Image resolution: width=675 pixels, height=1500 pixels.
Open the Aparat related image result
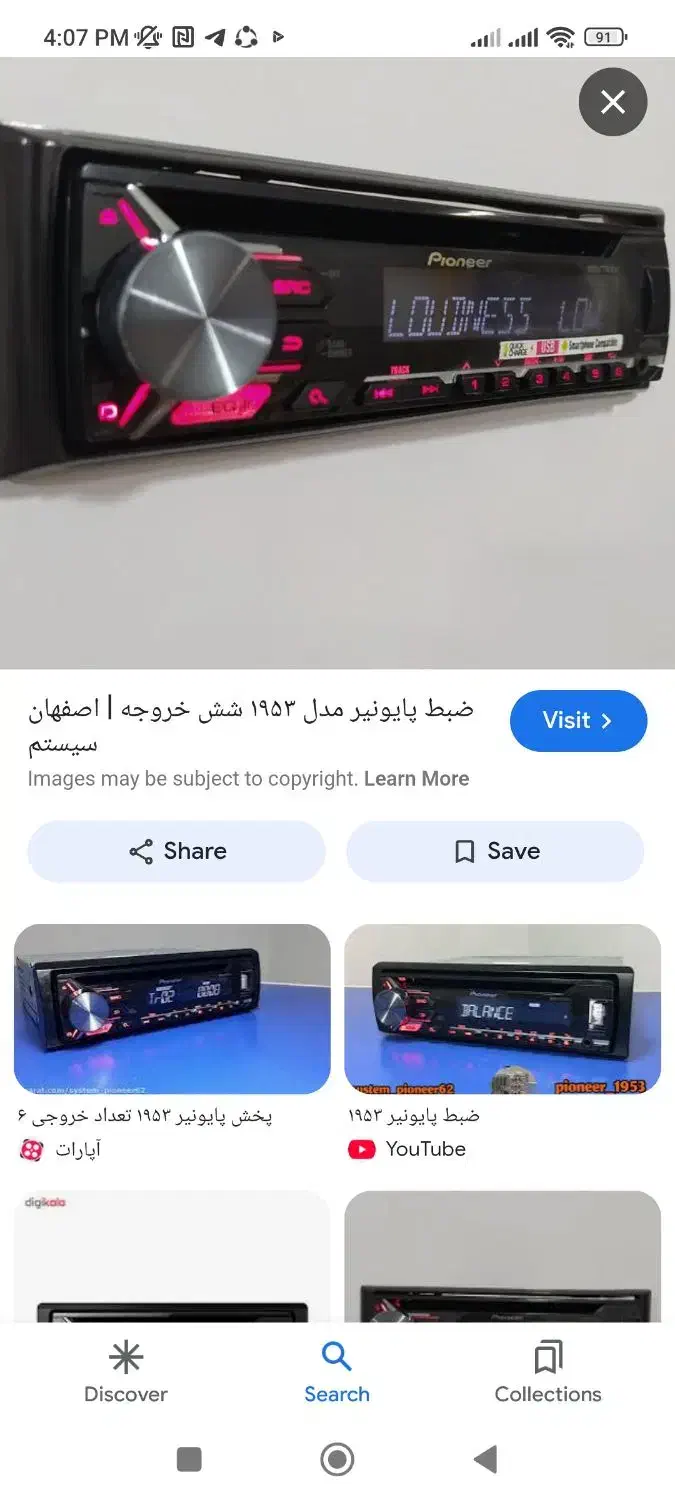click(172, 1009)
